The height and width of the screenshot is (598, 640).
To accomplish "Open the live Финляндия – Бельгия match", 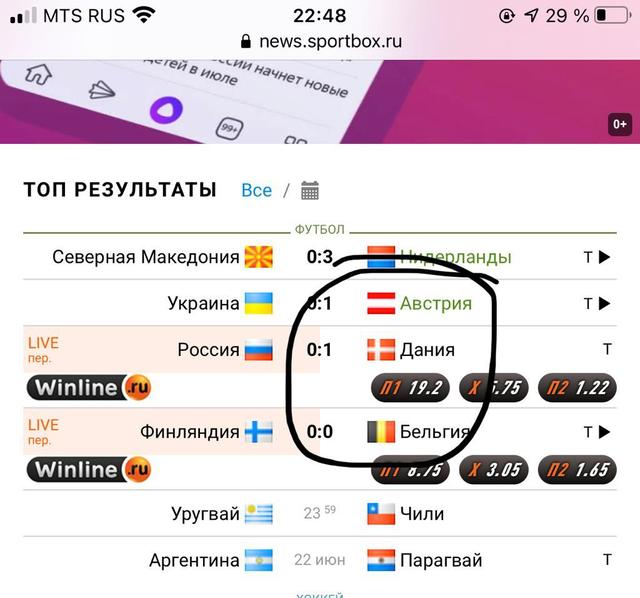I will tap(319, 432).
